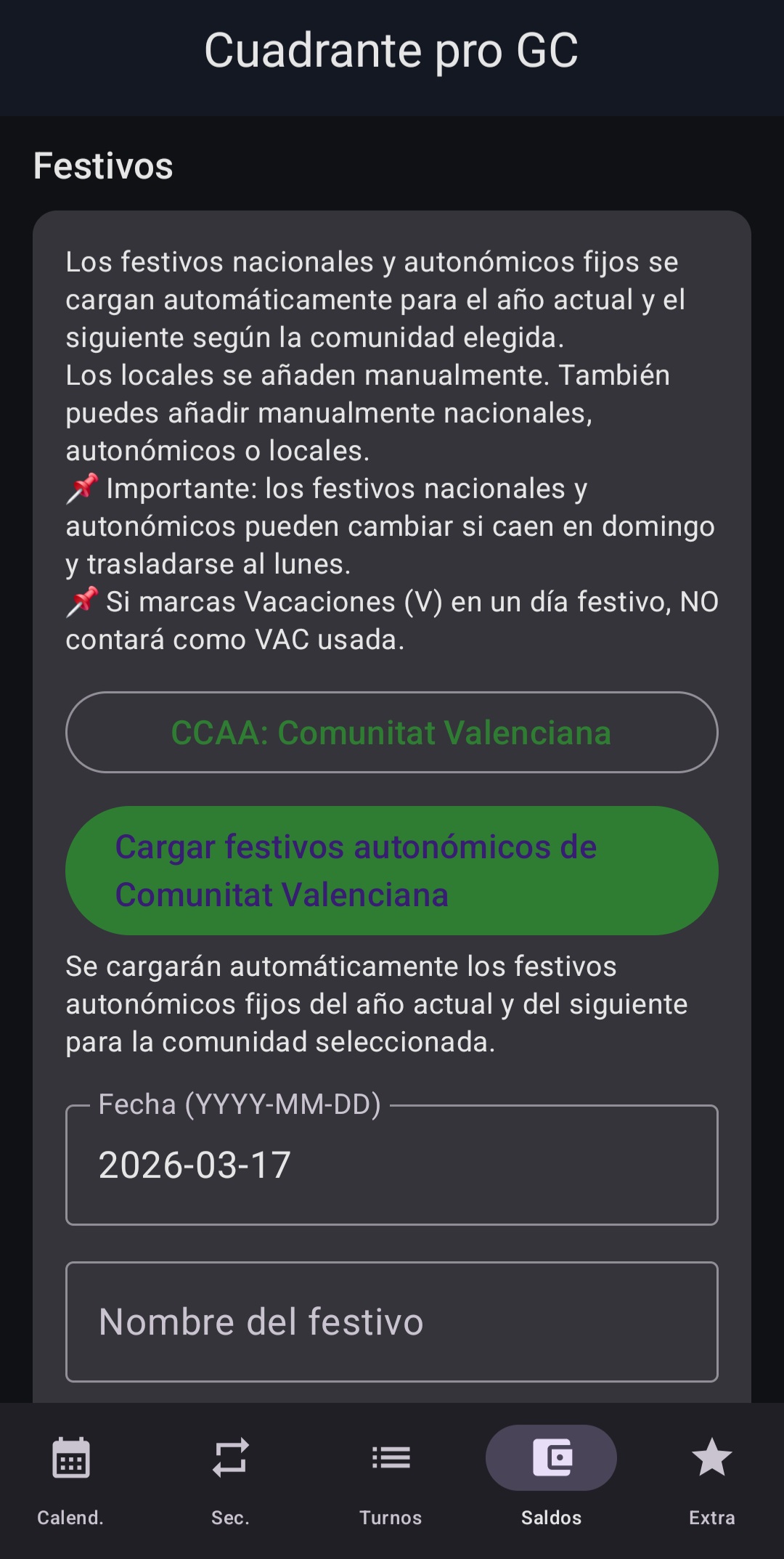The width and height of the screenshot is (784, 1559).
Task: Load regional holidays for Comunitat Valenciana
Action: coord(391,870)
